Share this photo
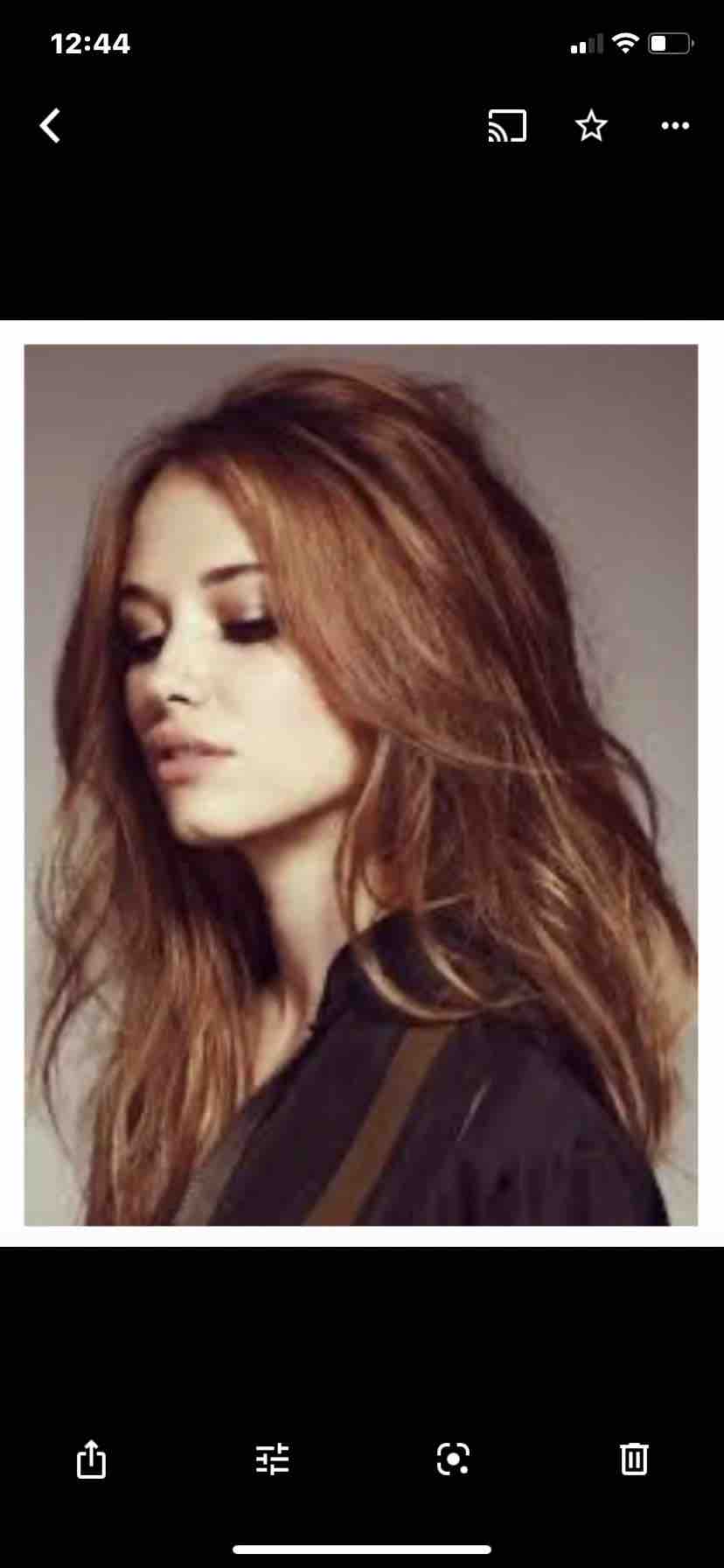The height and width of the screenshot is (1568, 724). click(x=91, y=1459)
